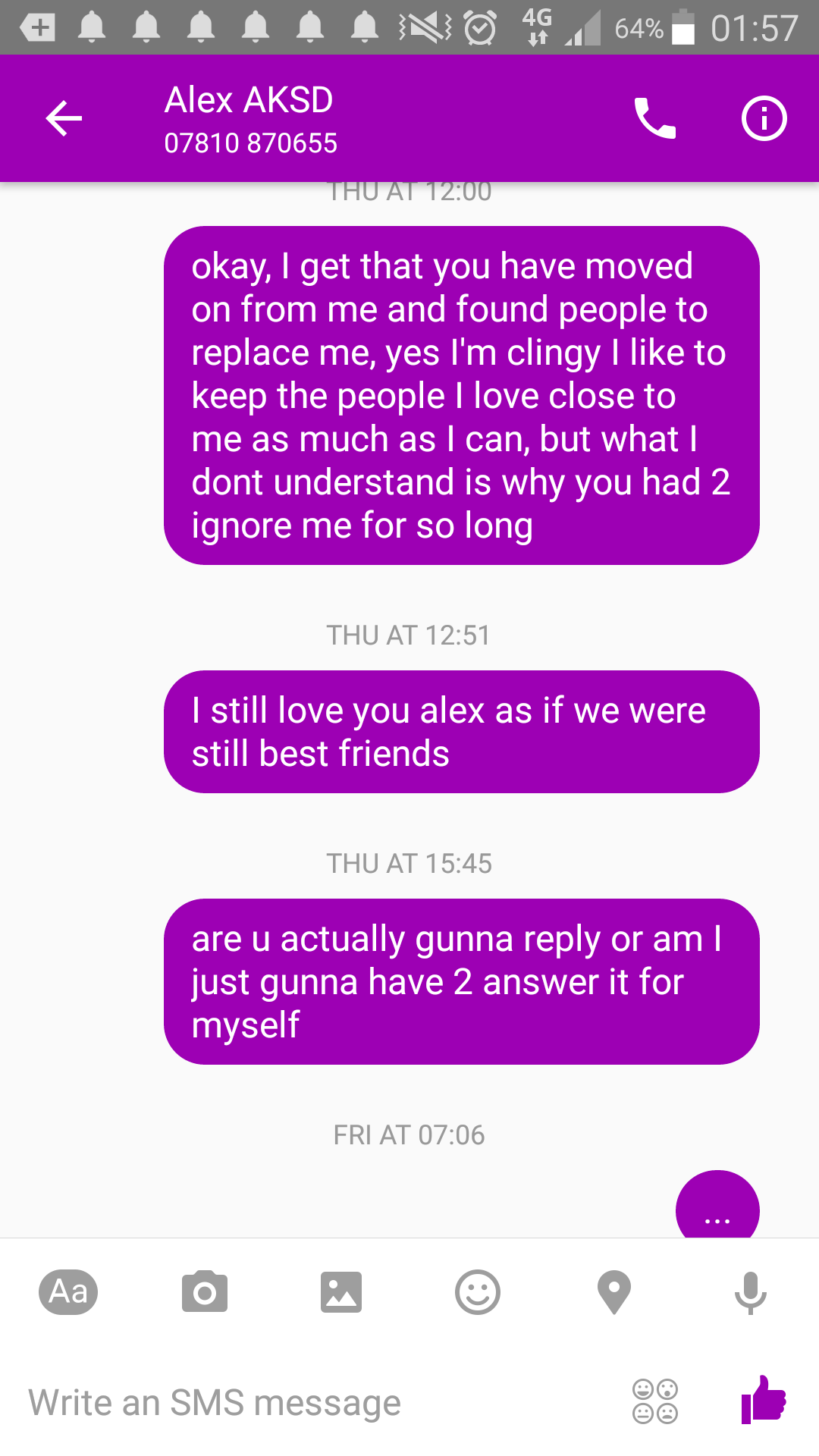Open the emoji picker in the message field
This screenshot has width=819, height=1456.
[655, 1401]
